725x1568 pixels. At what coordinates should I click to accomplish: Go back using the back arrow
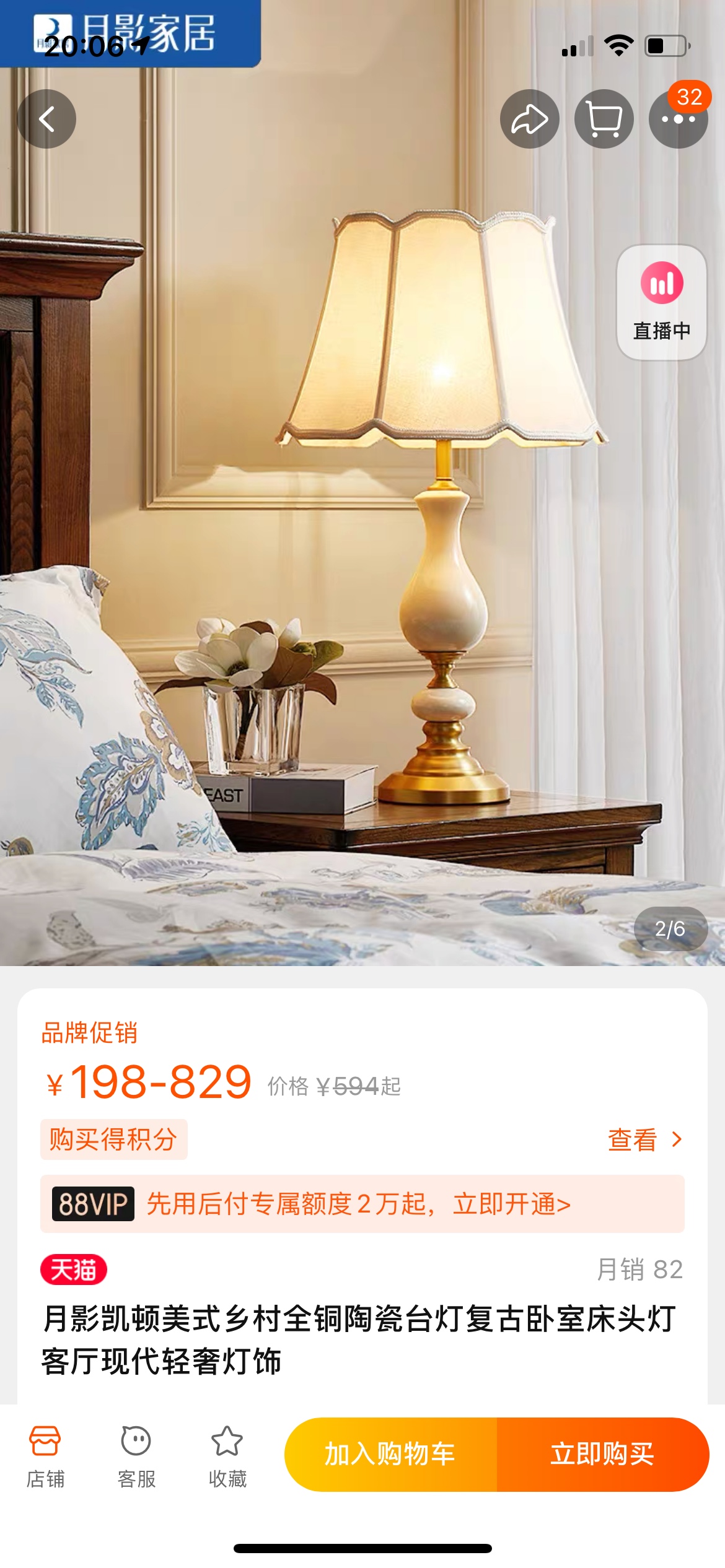click(x=46, y=119)
